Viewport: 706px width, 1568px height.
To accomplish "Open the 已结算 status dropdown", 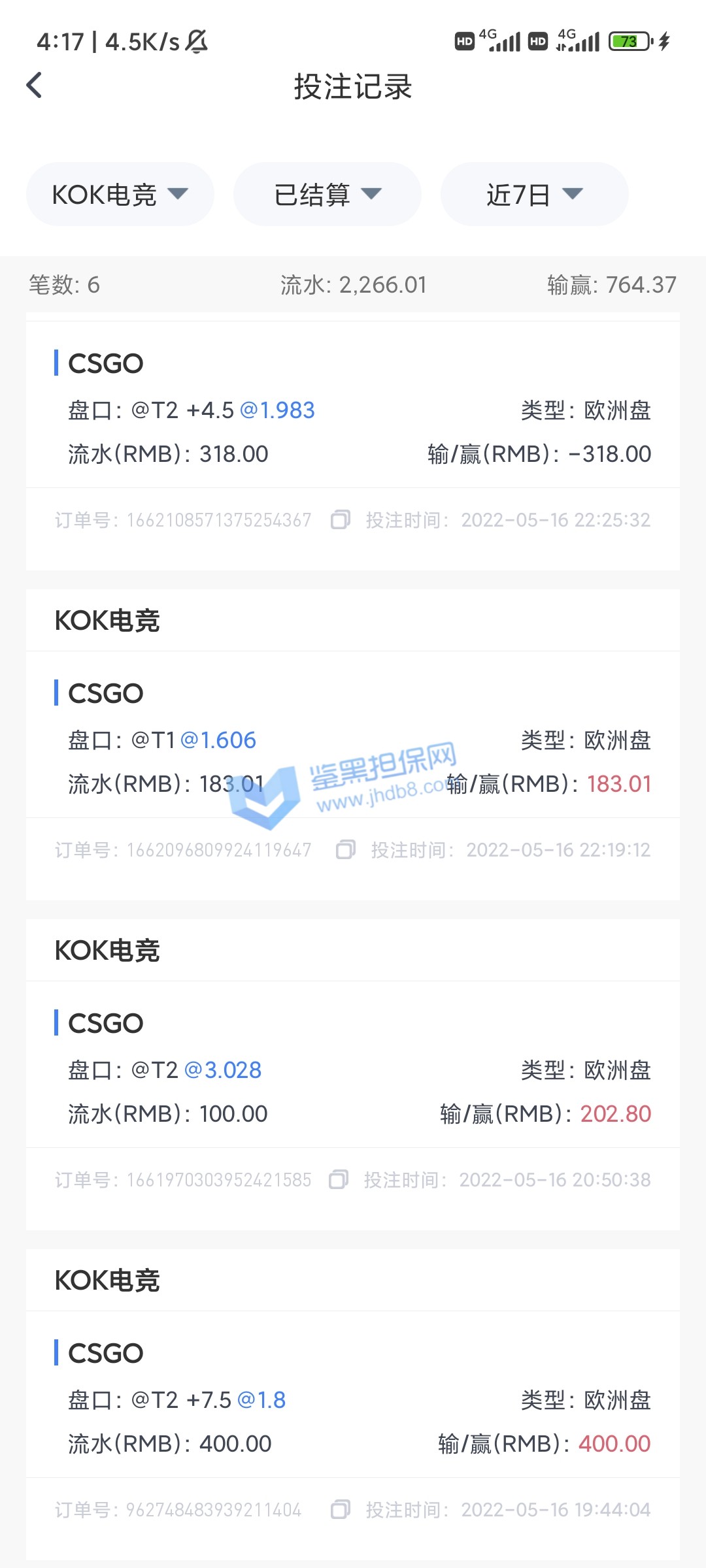I will pos(327,195).
